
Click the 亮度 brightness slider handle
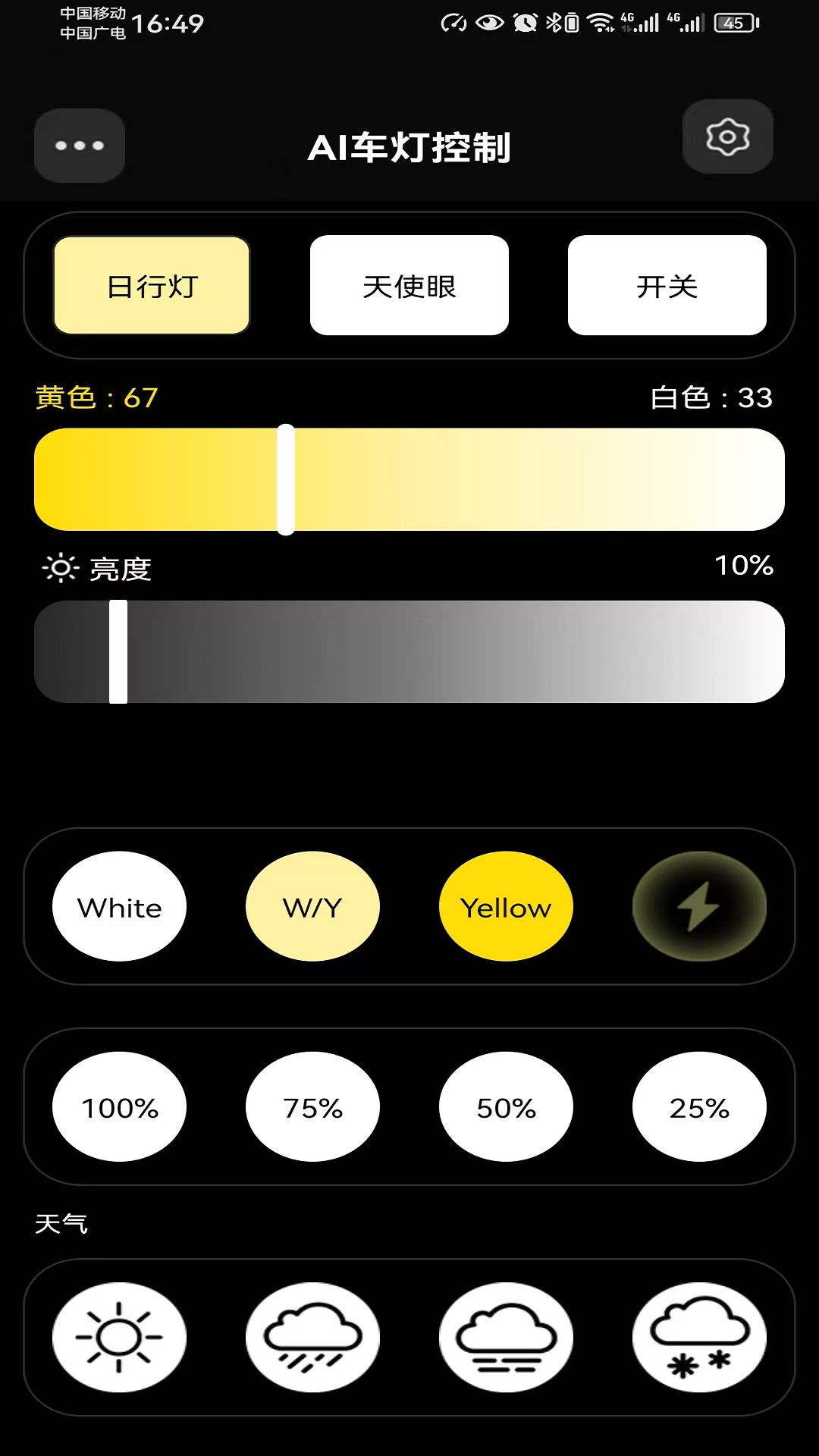pyautogui.click(x=119, y=652)
